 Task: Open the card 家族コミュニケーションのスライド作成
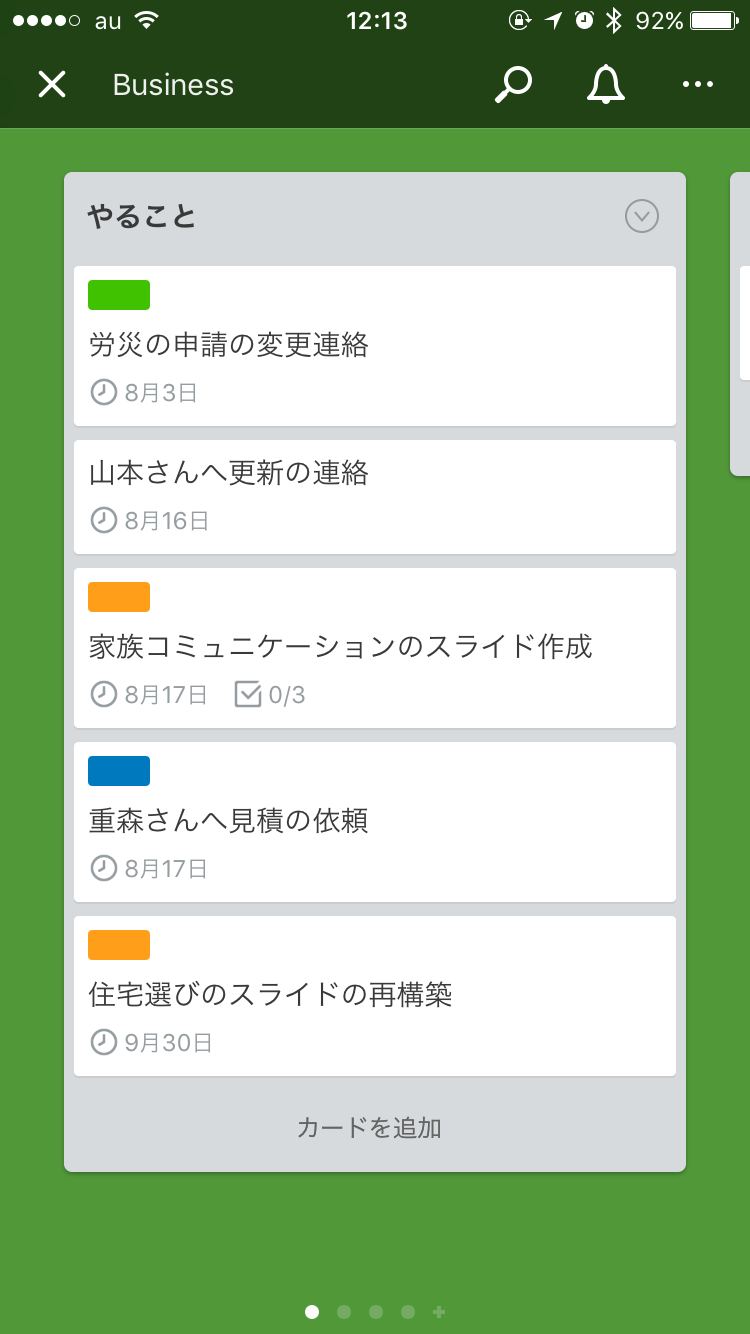(x=374, y=648)
